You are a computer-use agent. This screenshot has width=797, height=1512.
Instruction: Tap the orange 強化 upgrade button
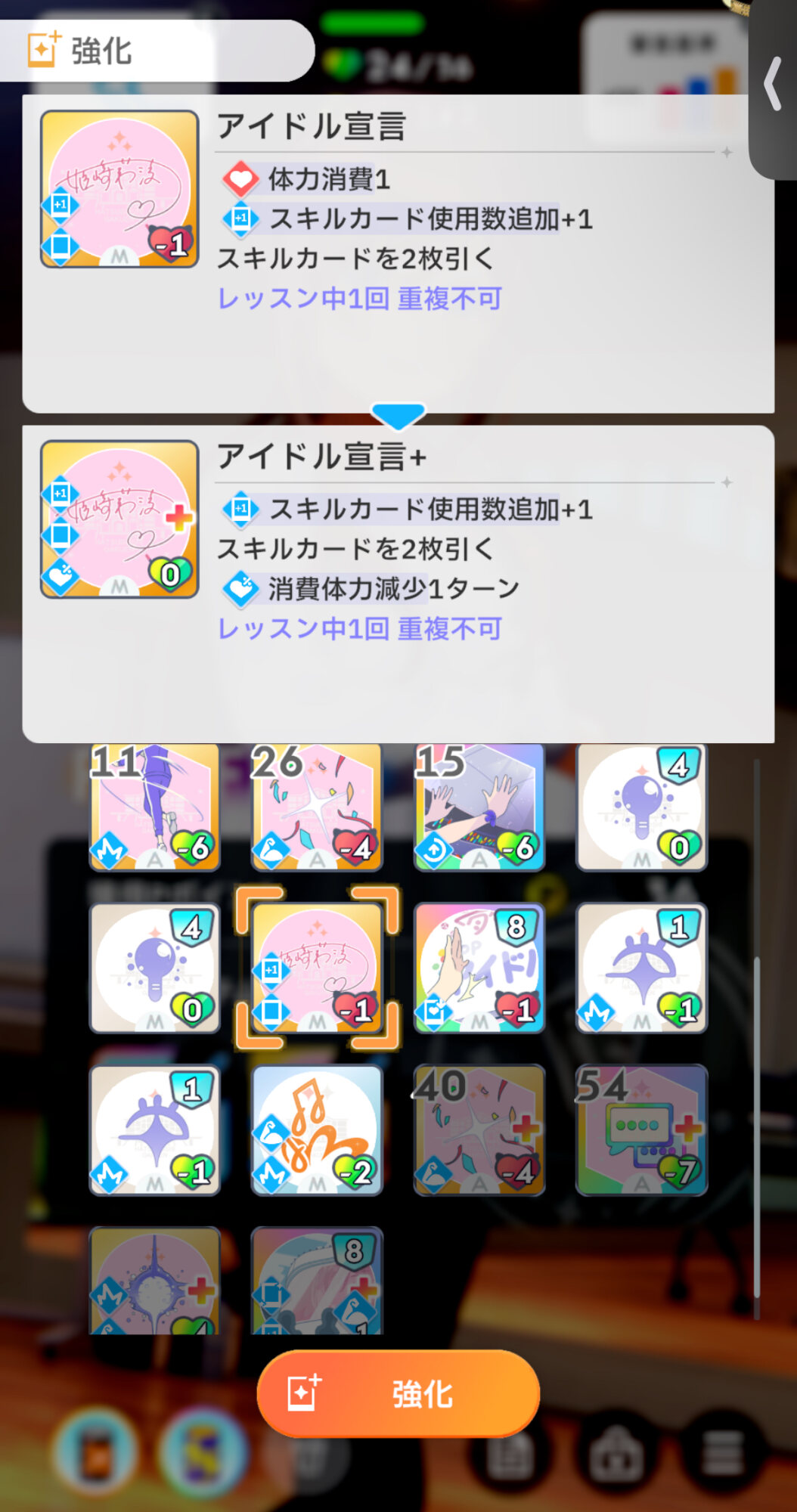coord(398,1393)
